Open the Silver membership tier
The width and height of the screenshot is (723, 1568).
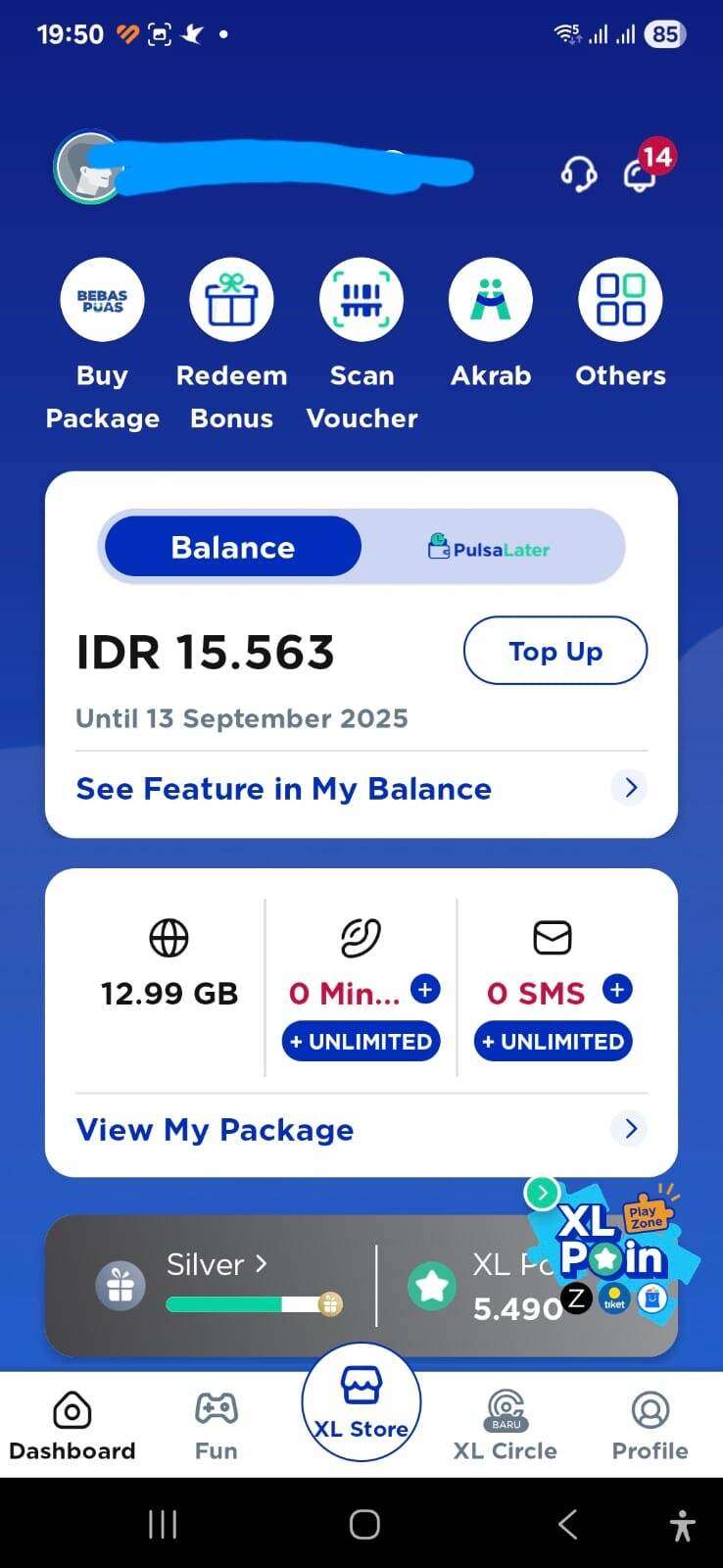(x=217, y=1265)
